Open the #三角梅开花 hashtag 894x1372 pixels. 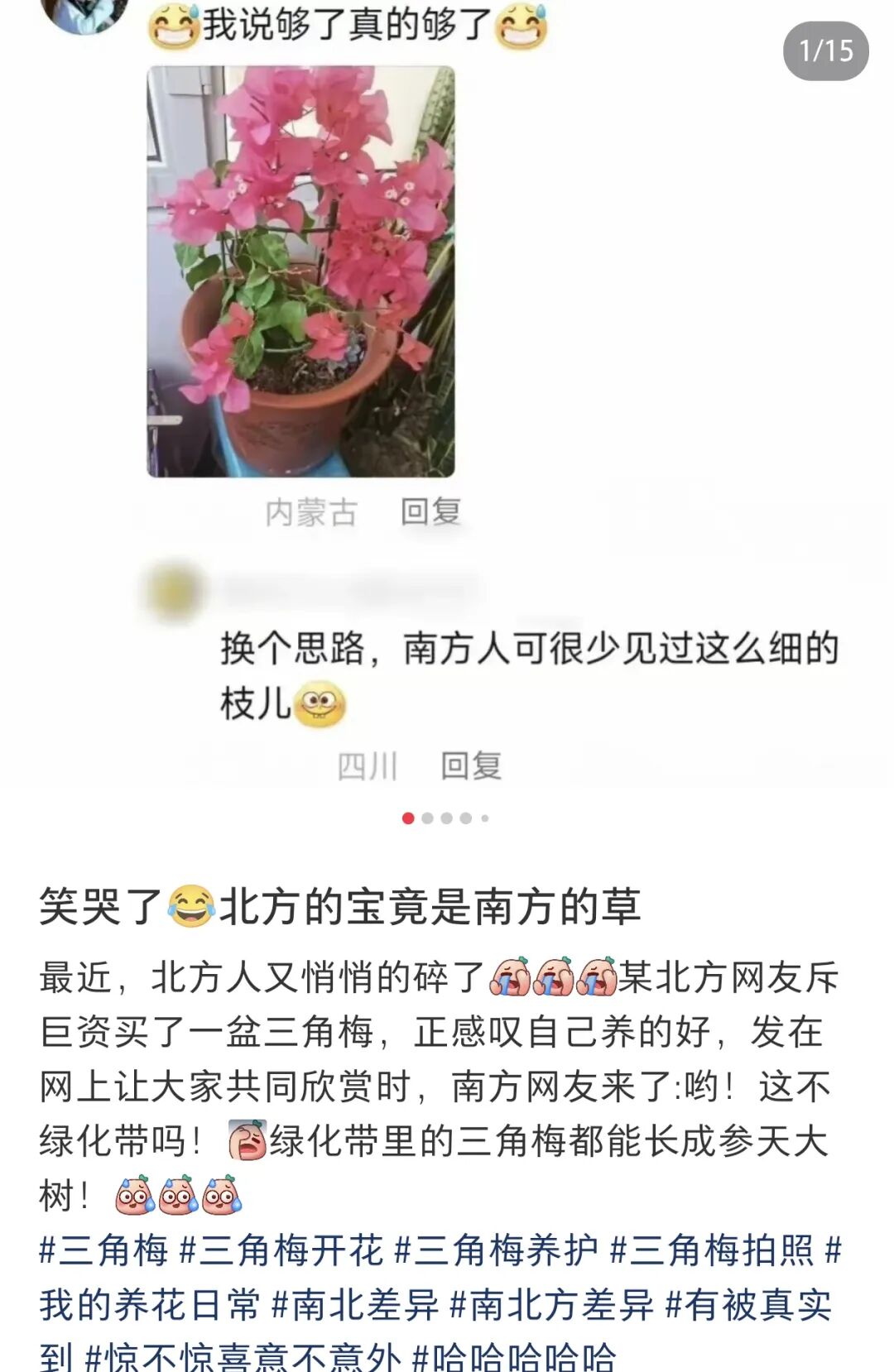281,1250
